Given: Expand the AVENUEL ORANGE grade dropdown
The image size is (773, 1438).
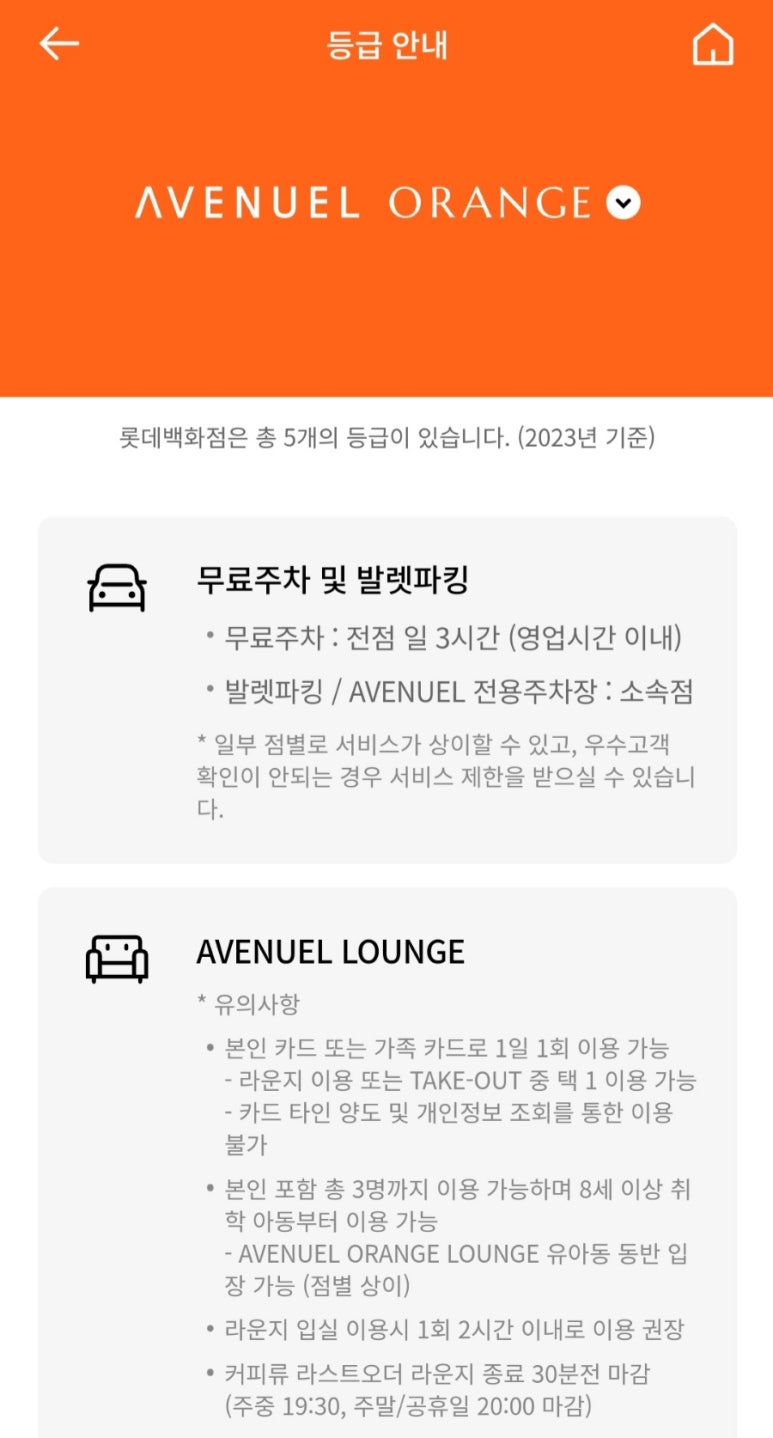Looking at the screenshot, I should [623, 203].
